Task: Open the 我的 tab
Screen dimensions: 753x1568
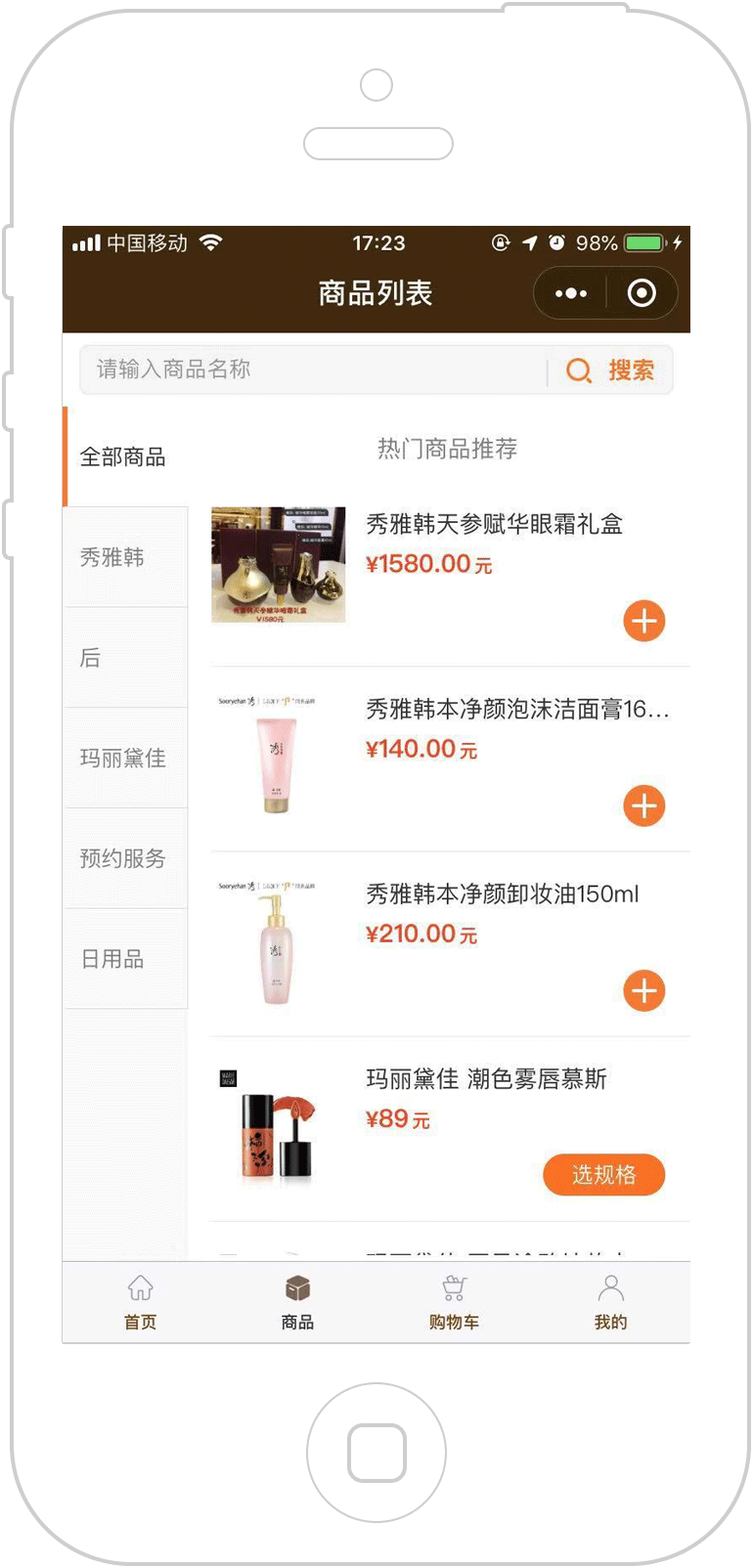Action: coord(610,1302)
